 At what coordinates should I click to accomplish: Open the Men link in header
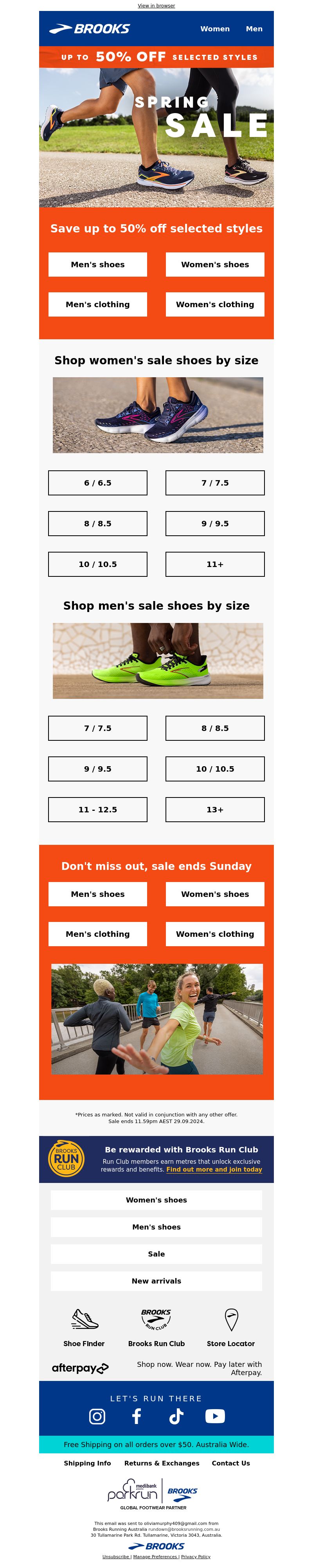254,29
